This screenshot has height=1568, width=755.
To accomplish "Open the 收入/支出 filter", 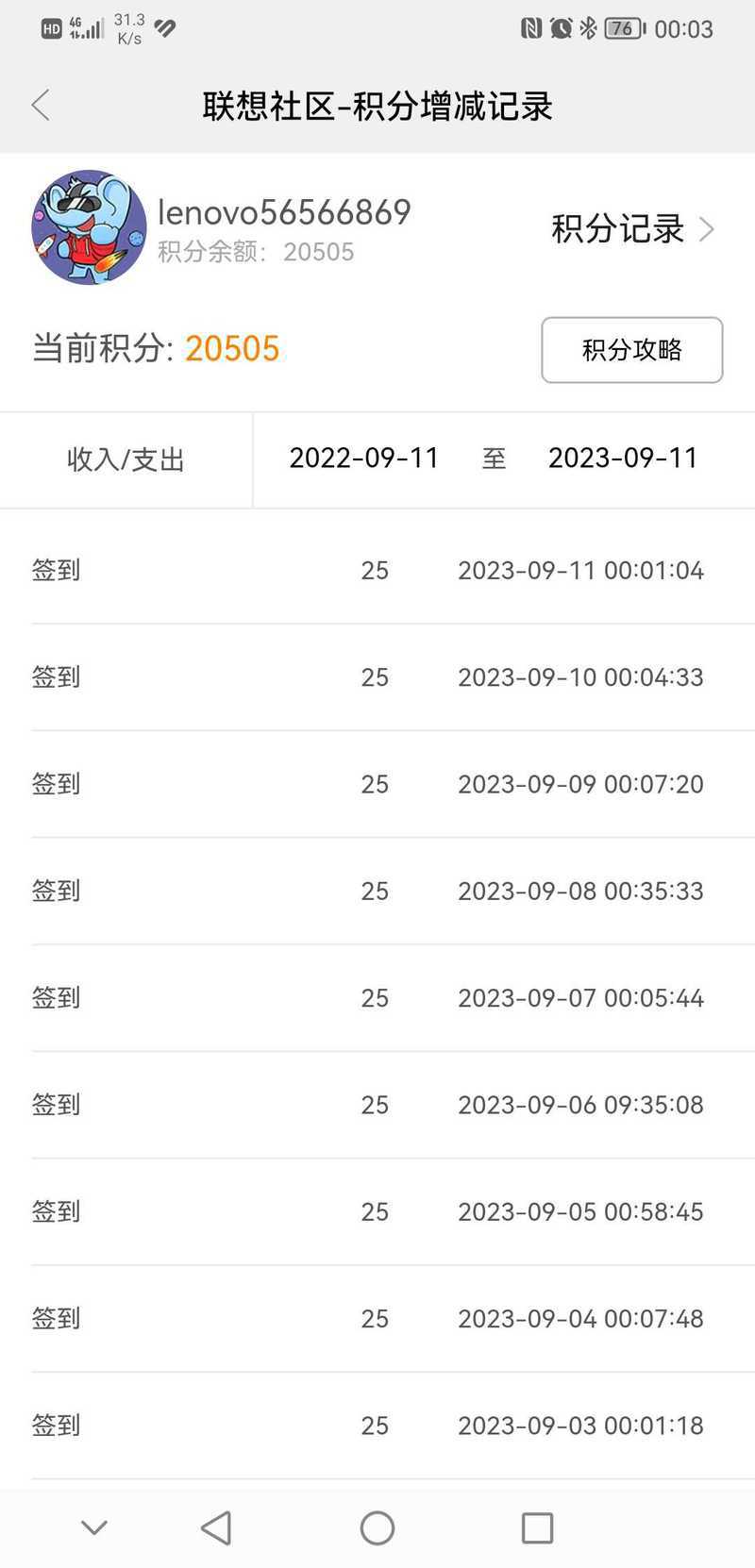I will (126, 459).
